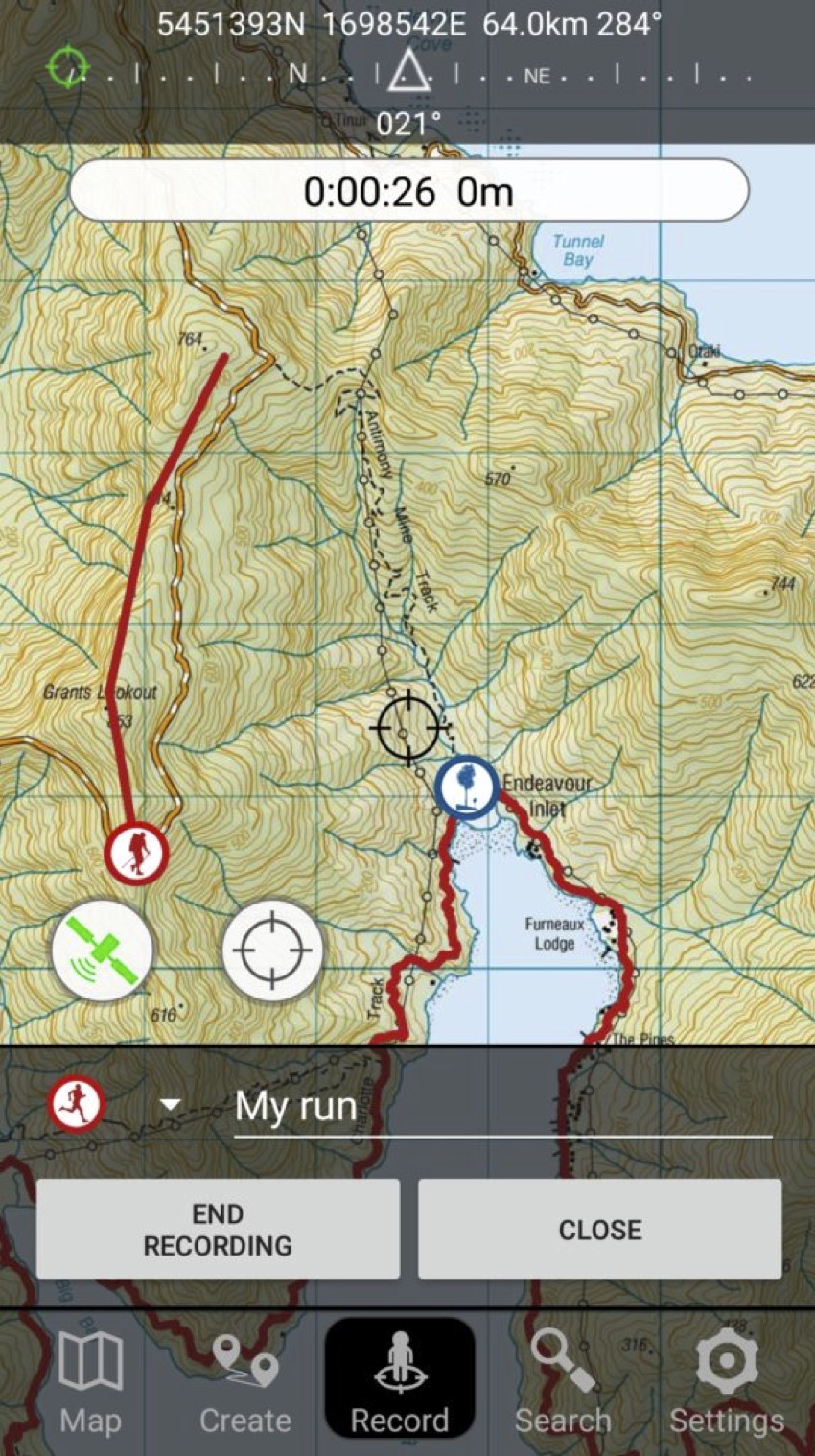The height and width of the screenshot is (1456, 815).
Task: Edit the track name 'My run'
Action: pos(501,1107)
